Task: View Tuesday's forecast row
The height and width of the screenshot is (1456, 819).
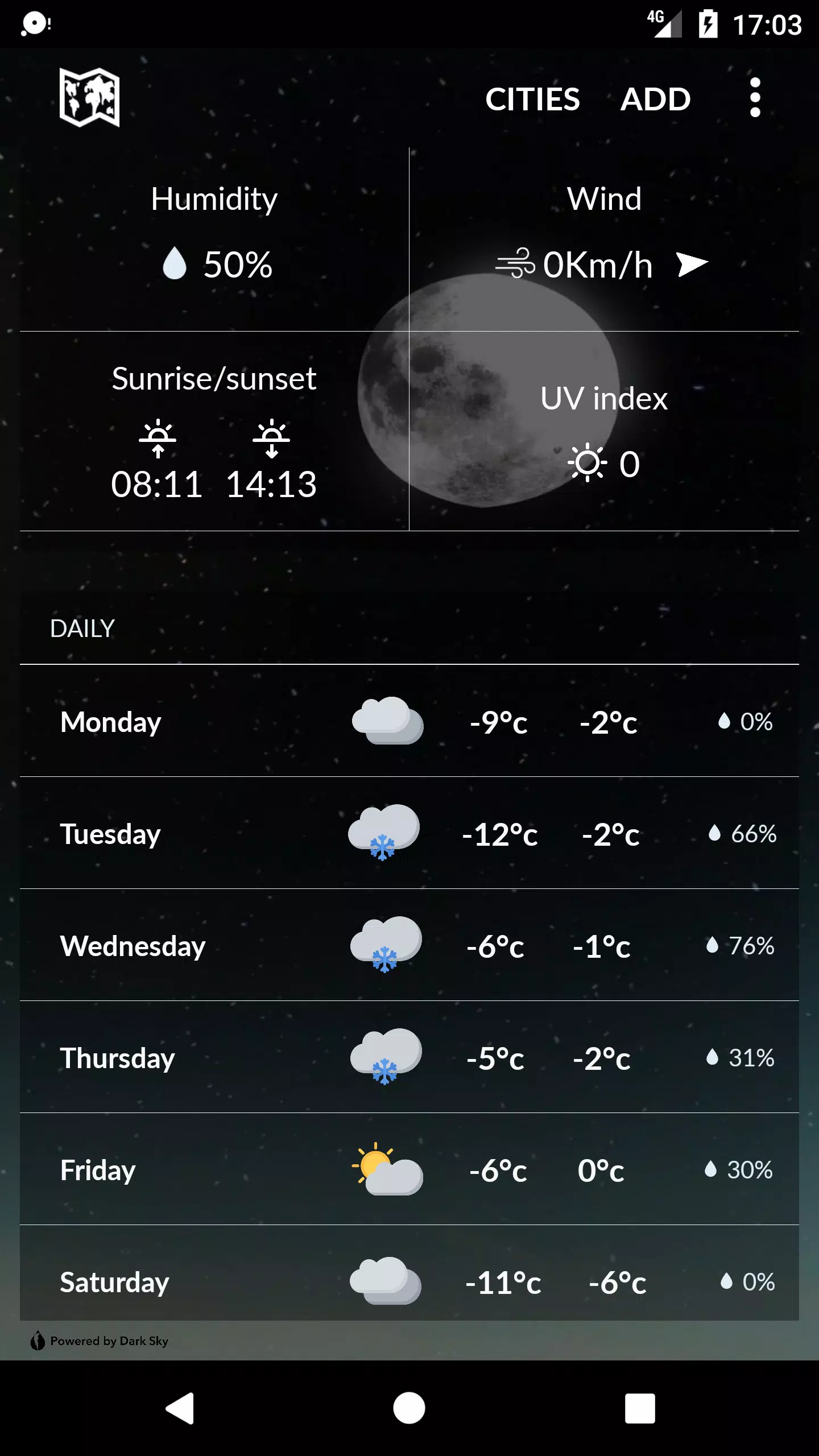Action: point(409,833)
